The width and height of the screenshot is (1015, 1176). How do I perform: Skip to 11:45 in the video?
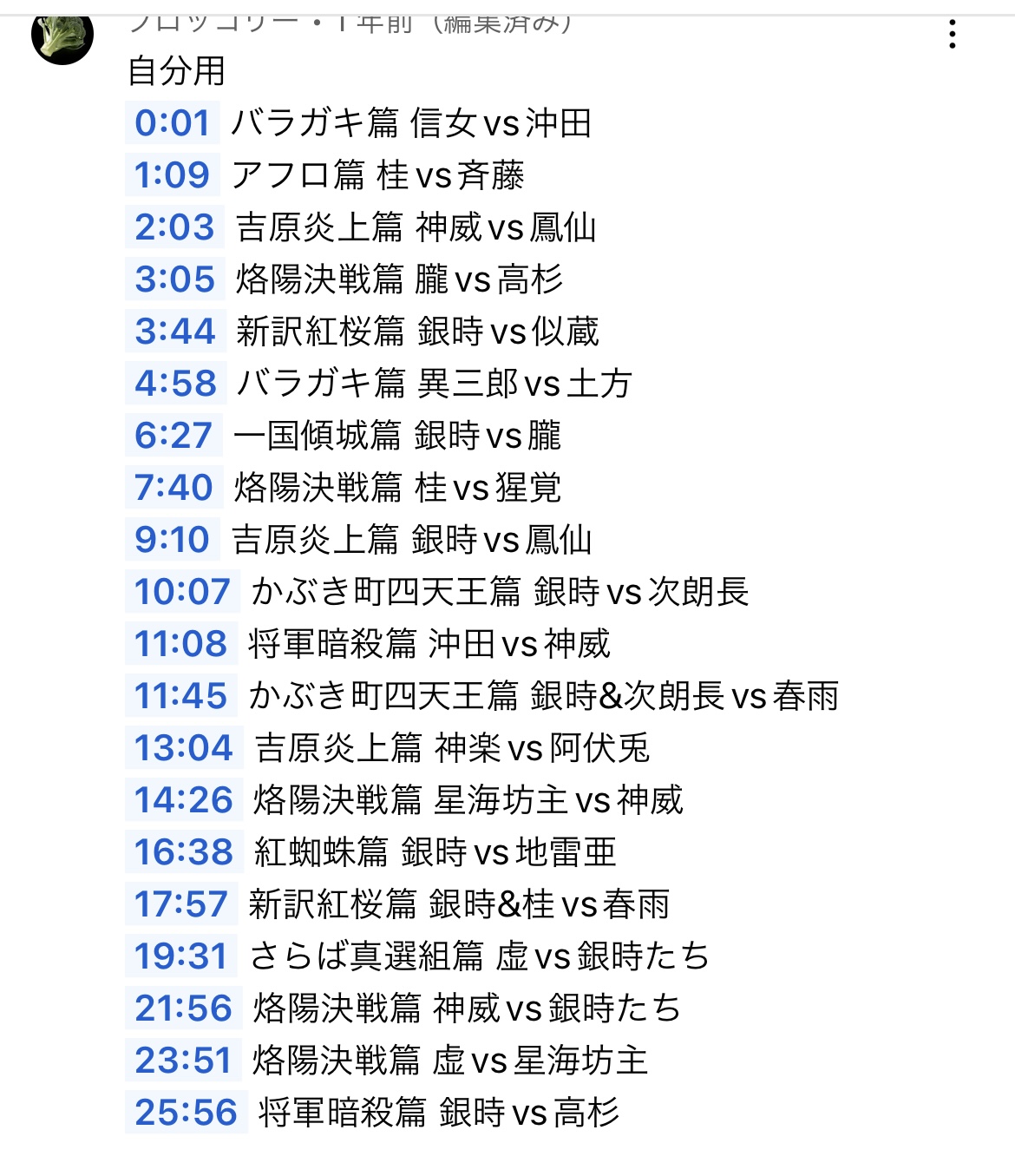(x=180, y=695)
